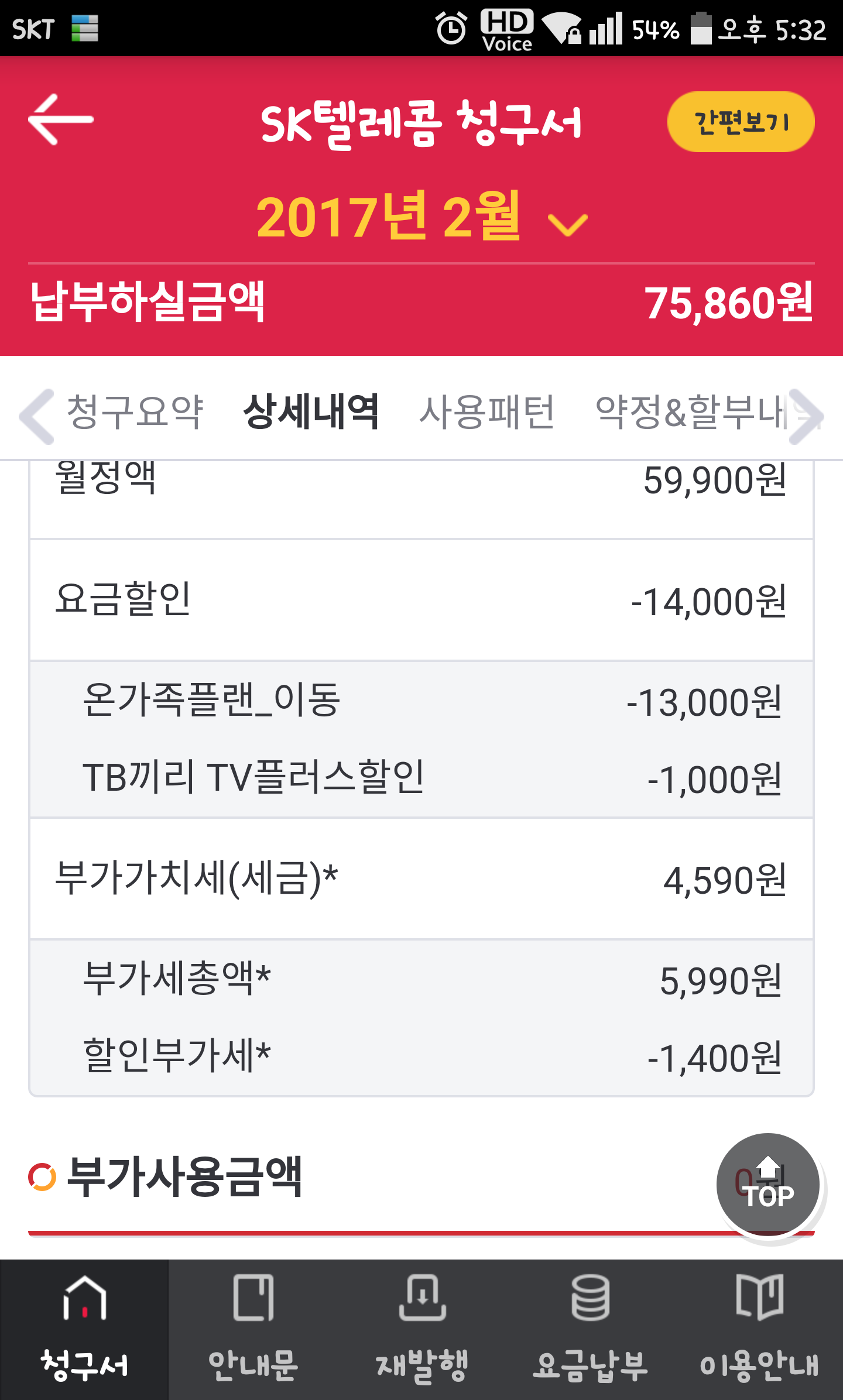This screenshot has width=843, height=1400.
Task: Open 청구서 in the bottom navigation
Action: click(84, 1330)
